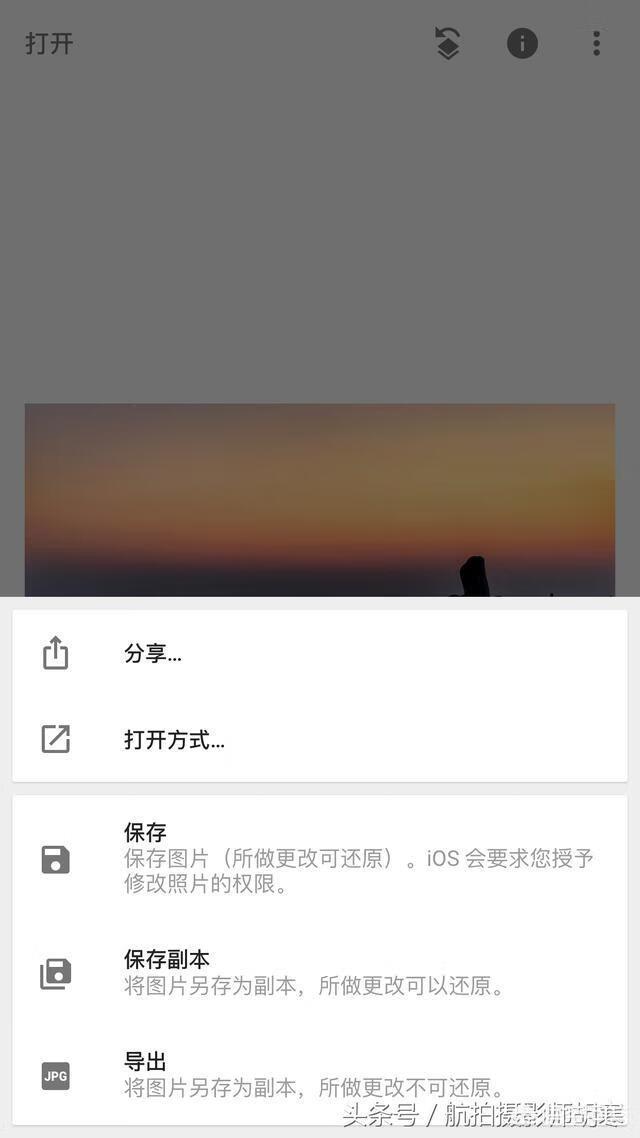
Task: Select 导出 to export as JPG
Action: tap(319, 1075)
